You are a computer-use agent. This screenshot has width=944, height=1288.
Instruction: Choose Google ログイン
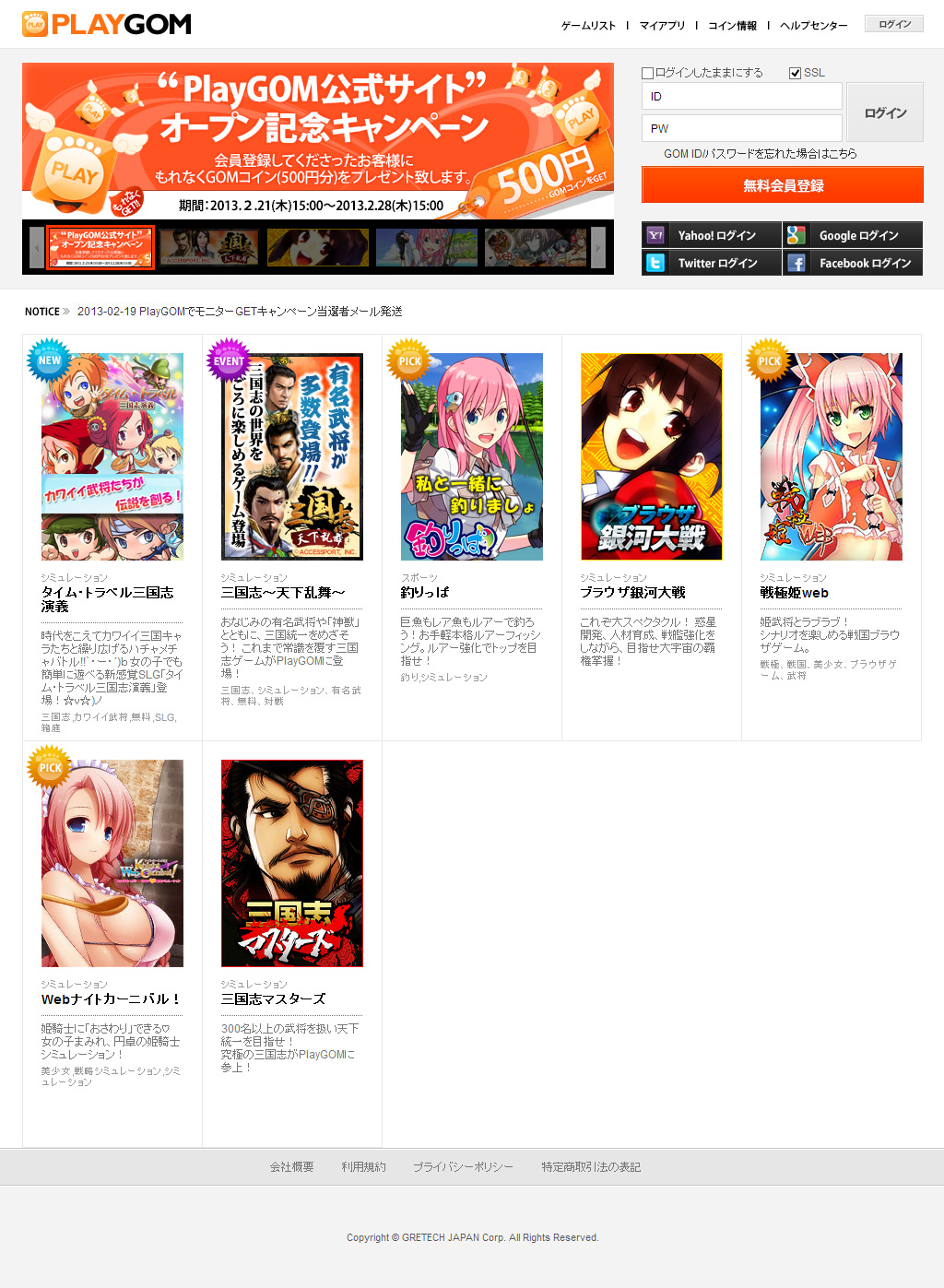(853, 235)
